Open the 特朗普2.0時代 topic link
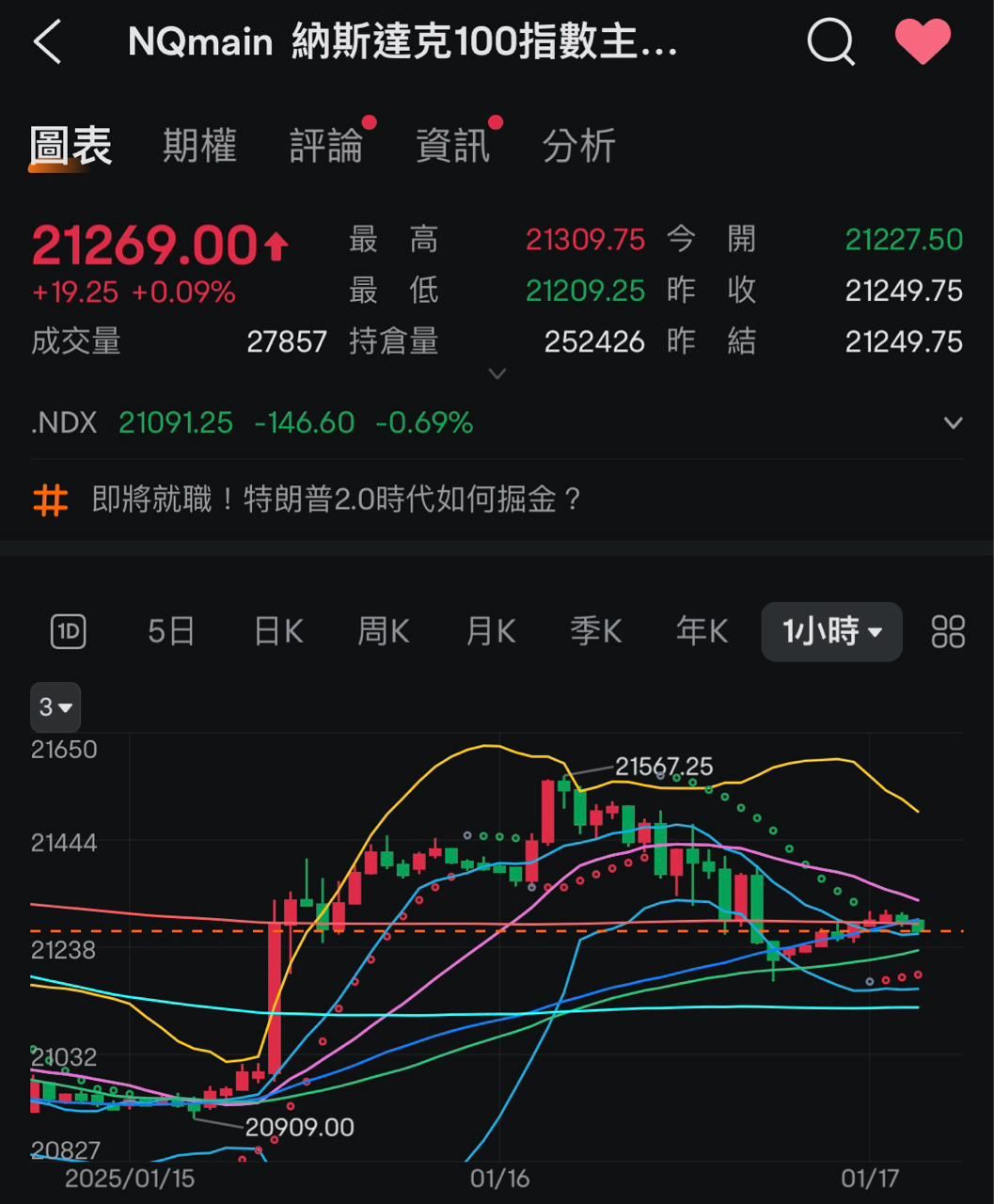The width and height of the screenshot is (994, 1204). tap(335, 499)
